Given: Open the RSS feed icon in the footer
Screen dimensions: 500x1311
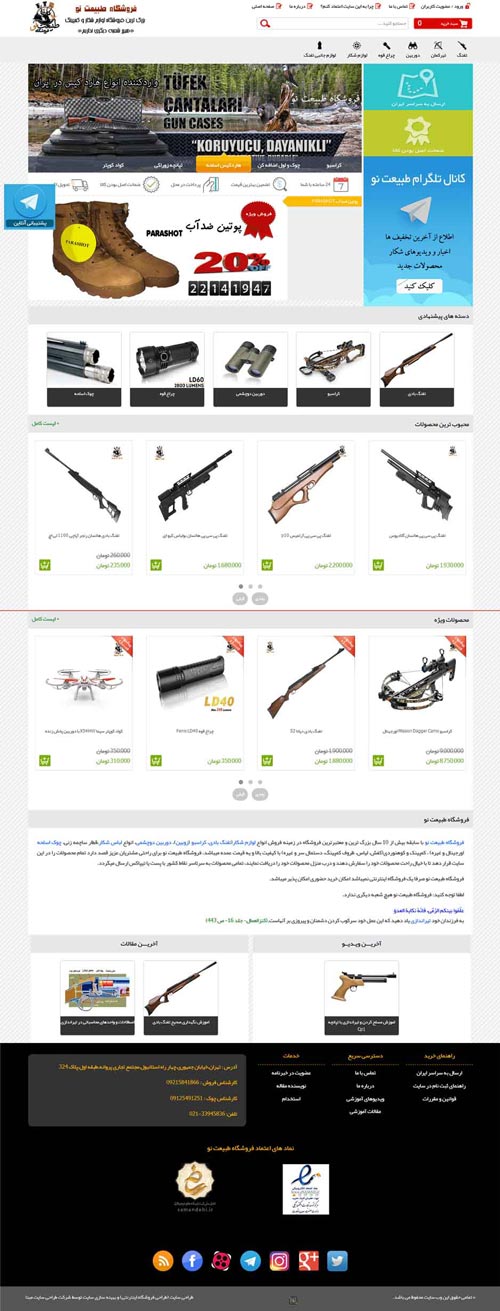Looking at the screenshot, I should [163, 1261].
